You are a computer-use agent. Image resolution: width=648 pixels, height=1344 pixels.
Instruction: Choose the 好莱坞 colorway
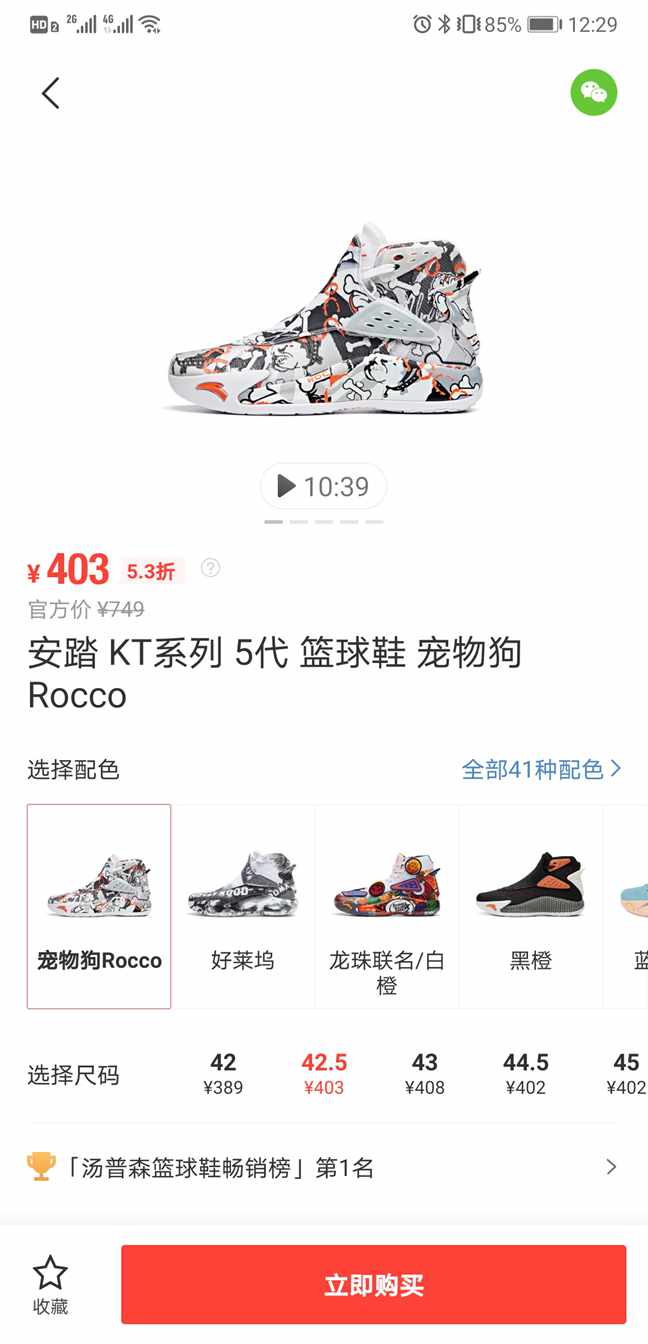pyautogui.click(x=243, y=906)
